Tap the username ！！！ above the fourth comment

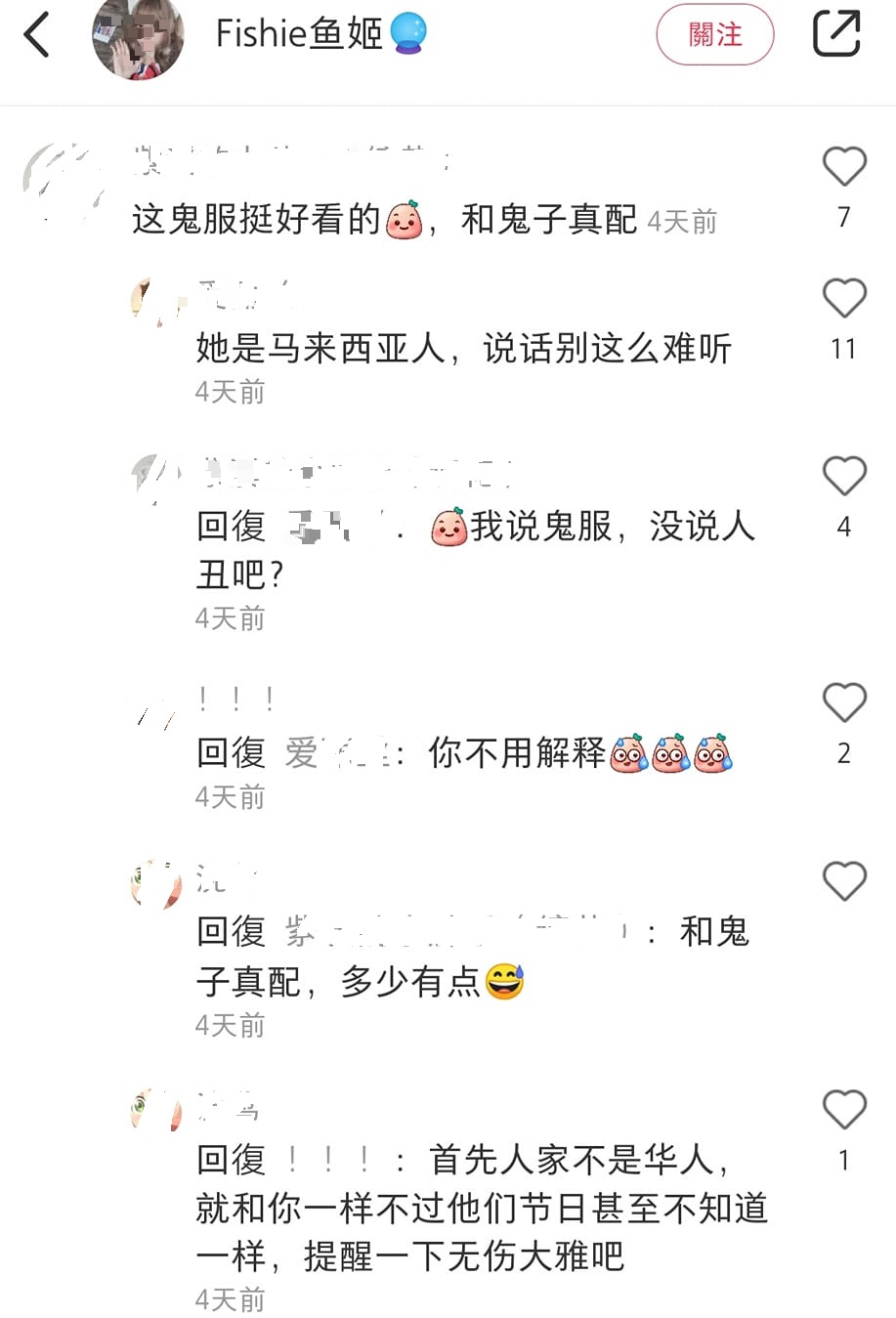(x=233, y=696)
